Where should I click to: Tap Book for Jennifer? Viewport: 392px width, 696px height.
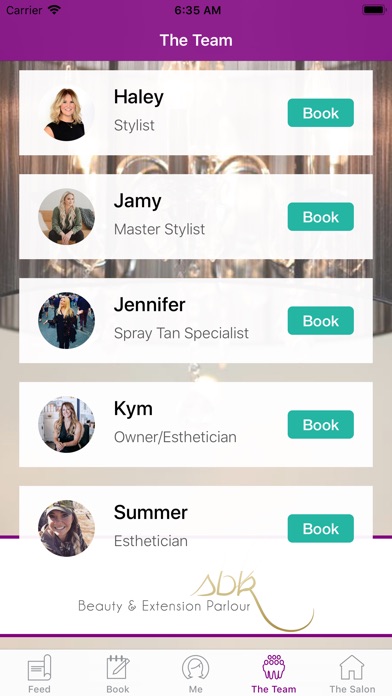pos(321,320)
